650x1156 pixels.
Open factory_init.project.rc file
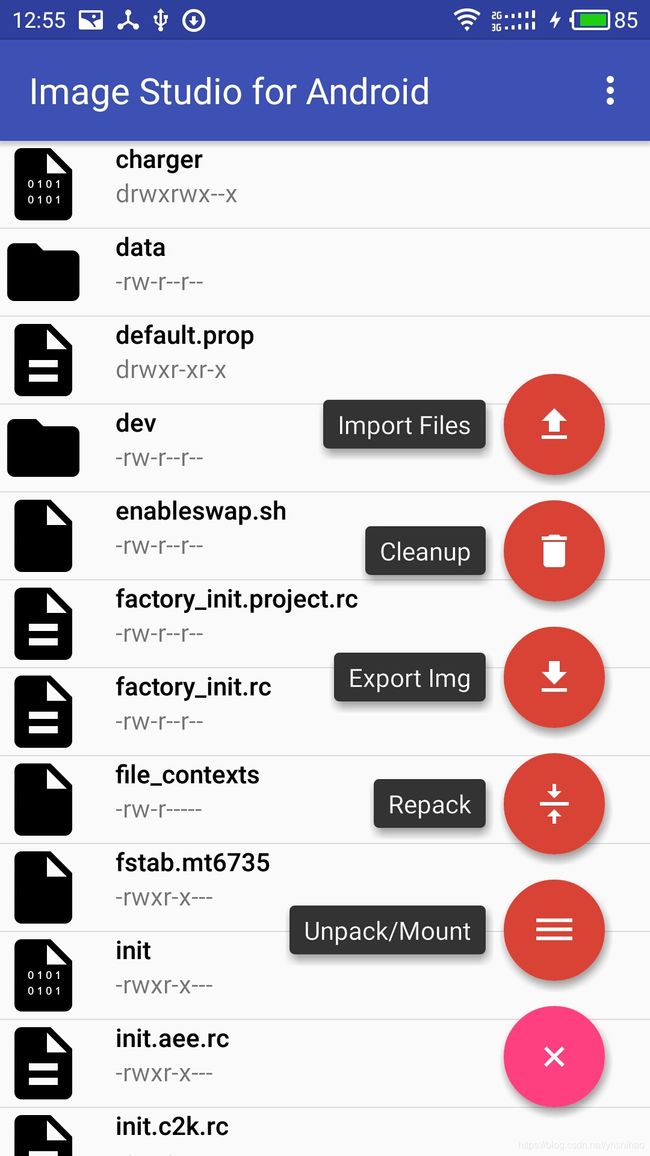tap(236, 616)
